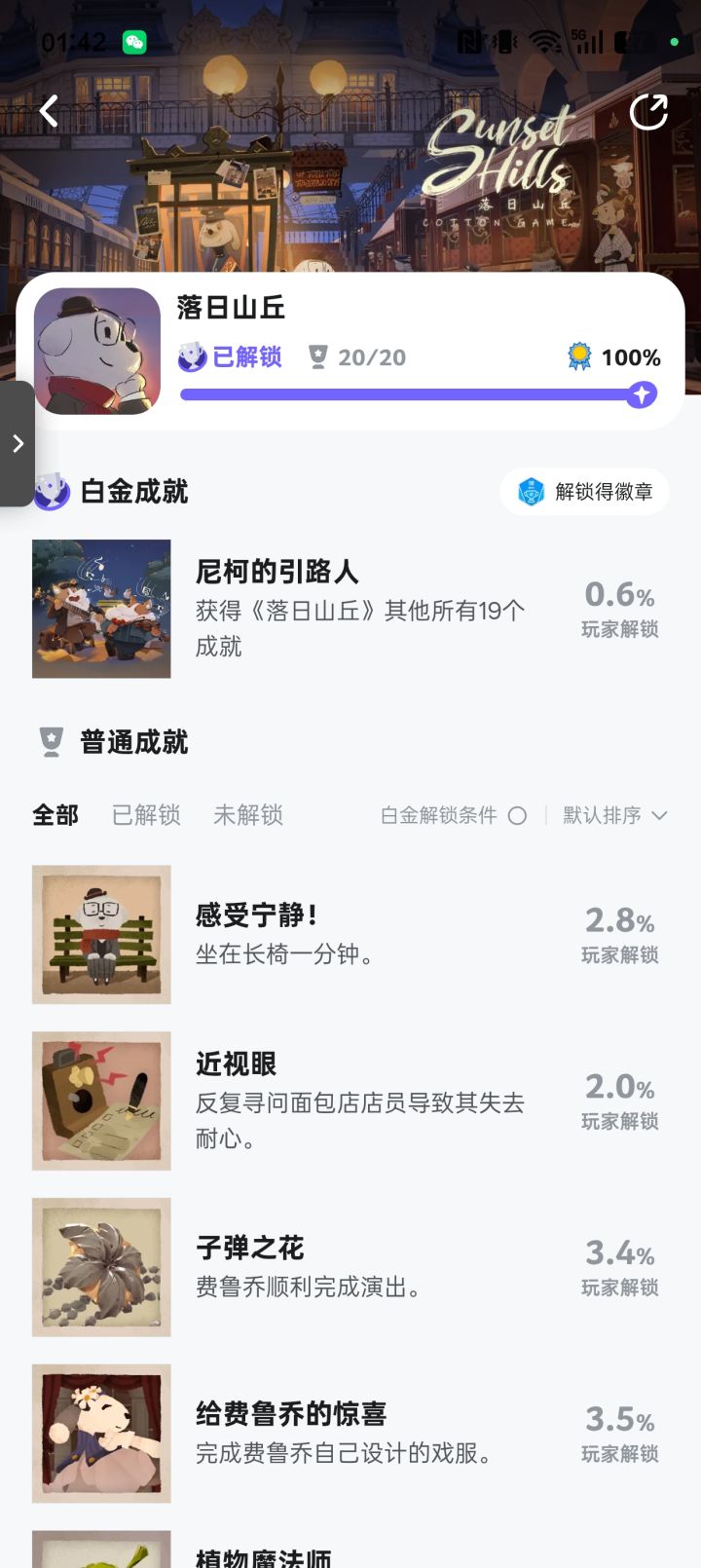
Task: Click the 全部 tab
Action: click(55, 815)
